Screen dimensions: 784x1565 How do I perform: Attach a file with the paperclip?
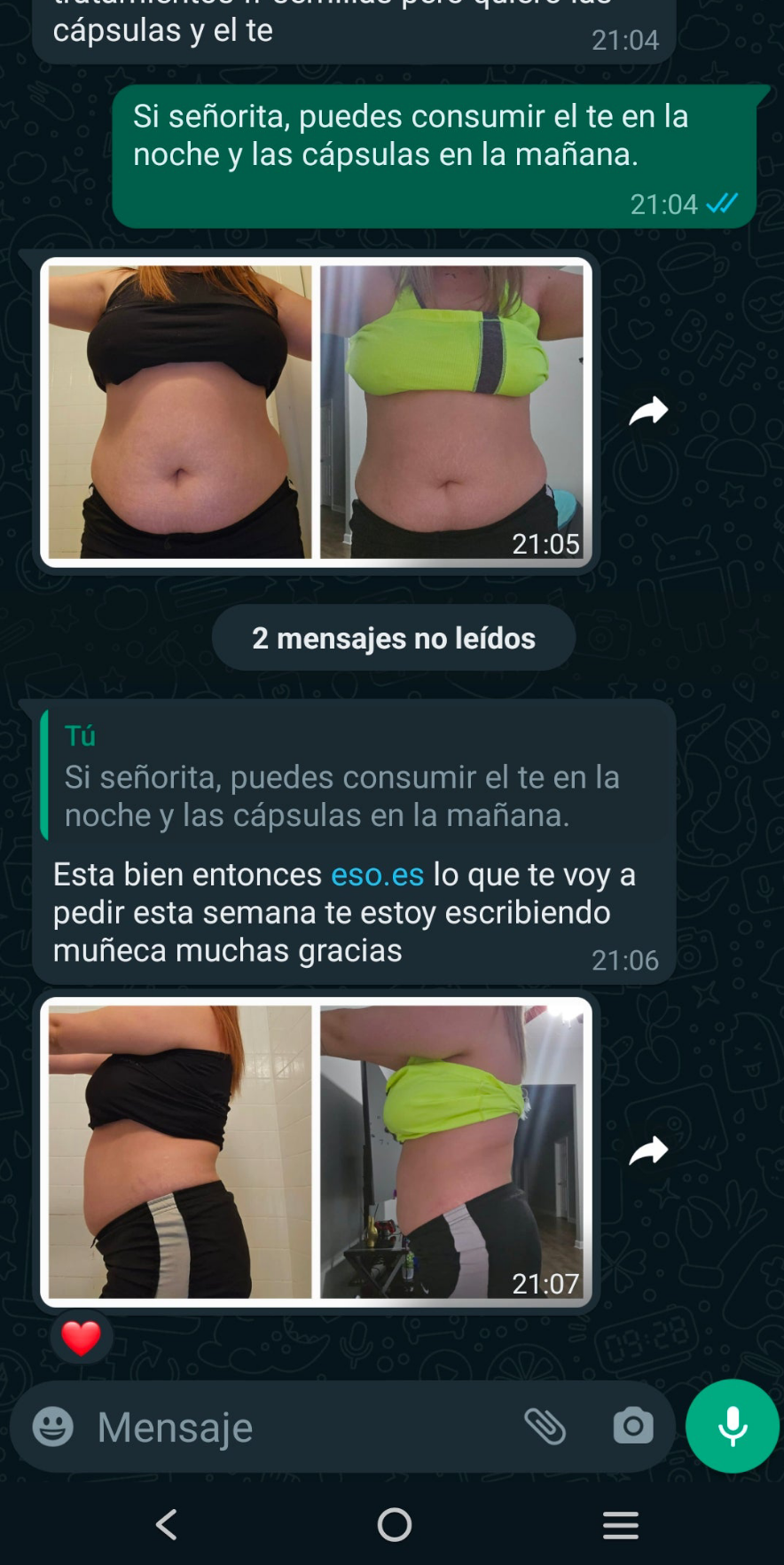point(545,1427)
